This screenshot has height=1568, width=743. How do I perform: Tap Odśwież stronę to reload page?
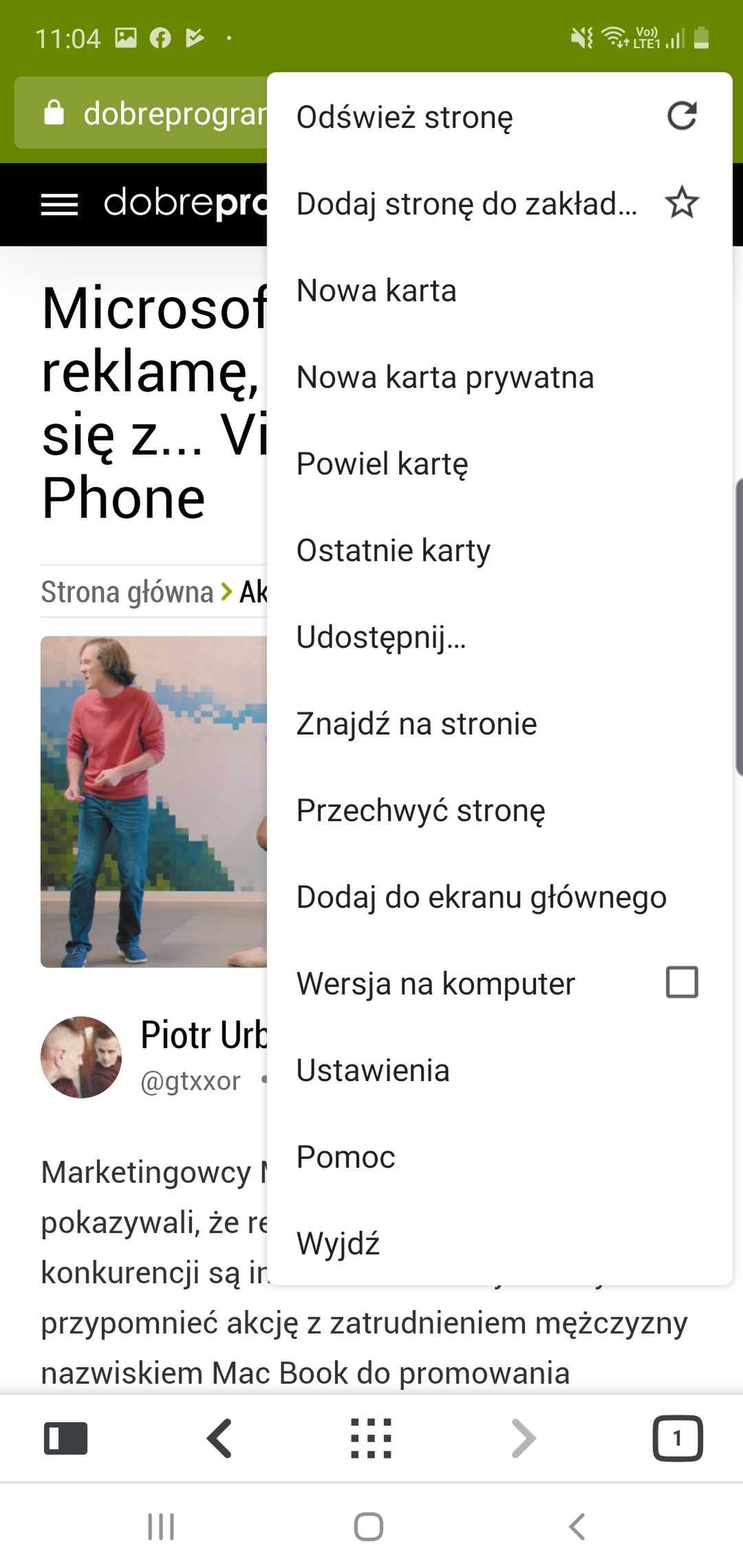(499, 116)
